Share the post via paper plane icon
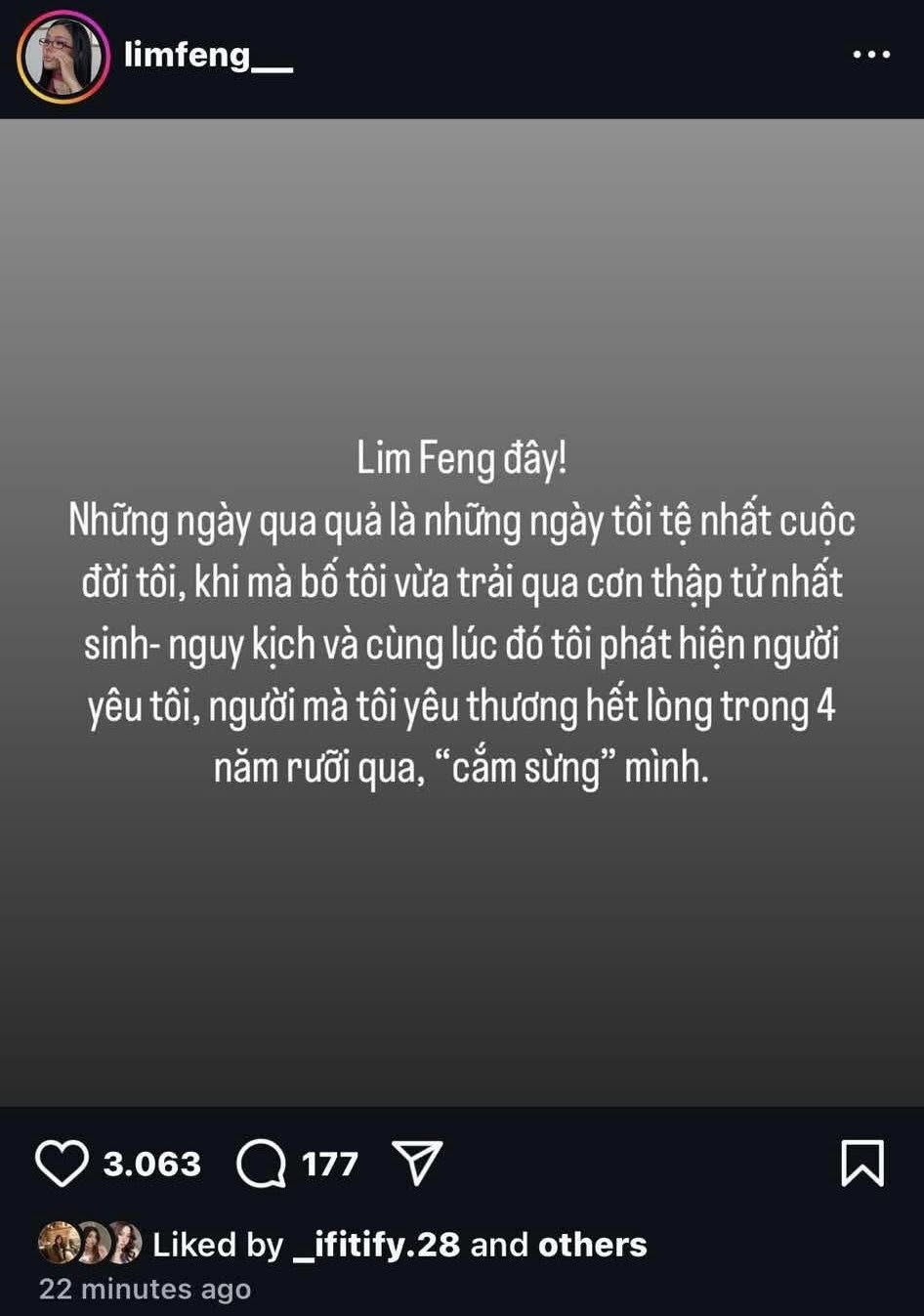This screenshot has width=924, height=1316. 417,1163
